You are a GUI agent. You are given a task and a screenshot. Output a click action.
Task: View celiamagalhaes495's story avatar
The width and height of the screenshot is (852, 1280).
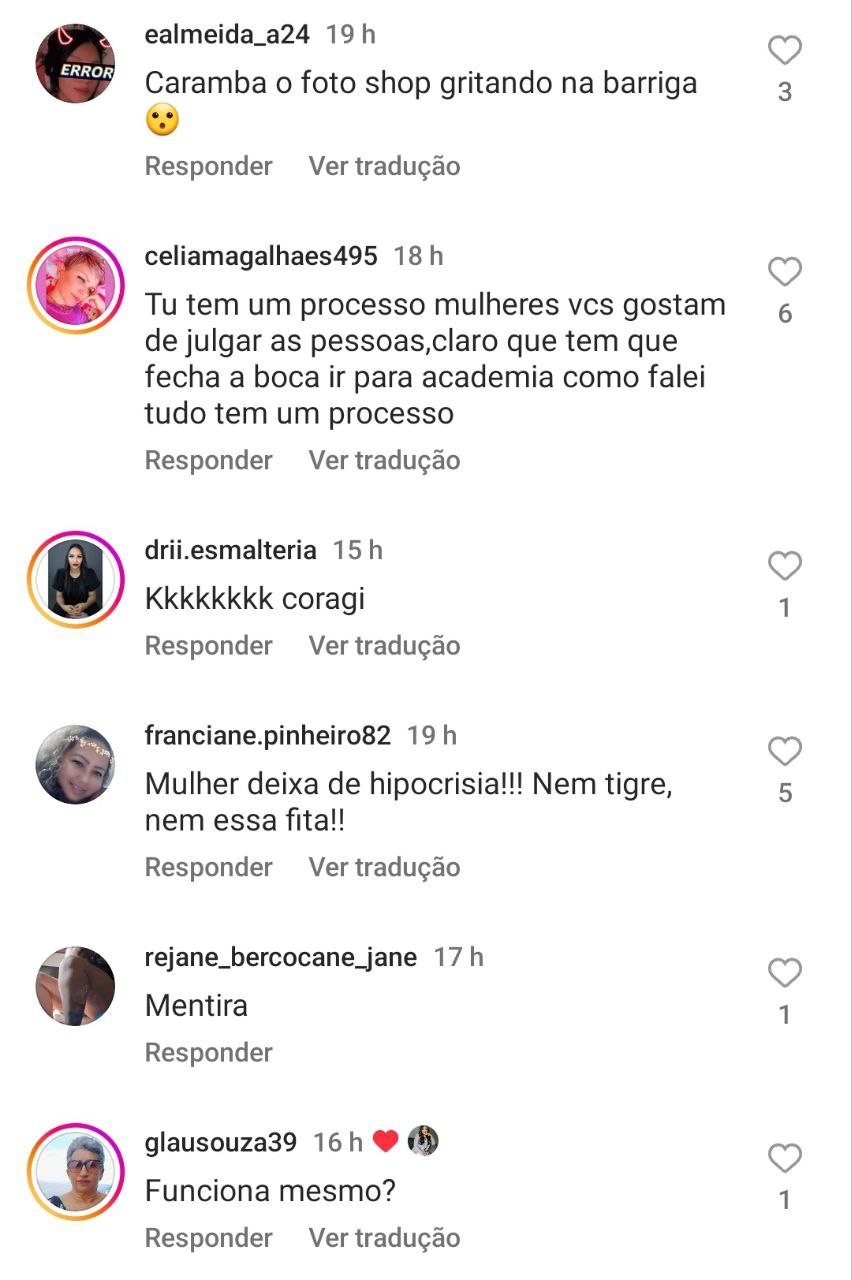pos(76,286)
